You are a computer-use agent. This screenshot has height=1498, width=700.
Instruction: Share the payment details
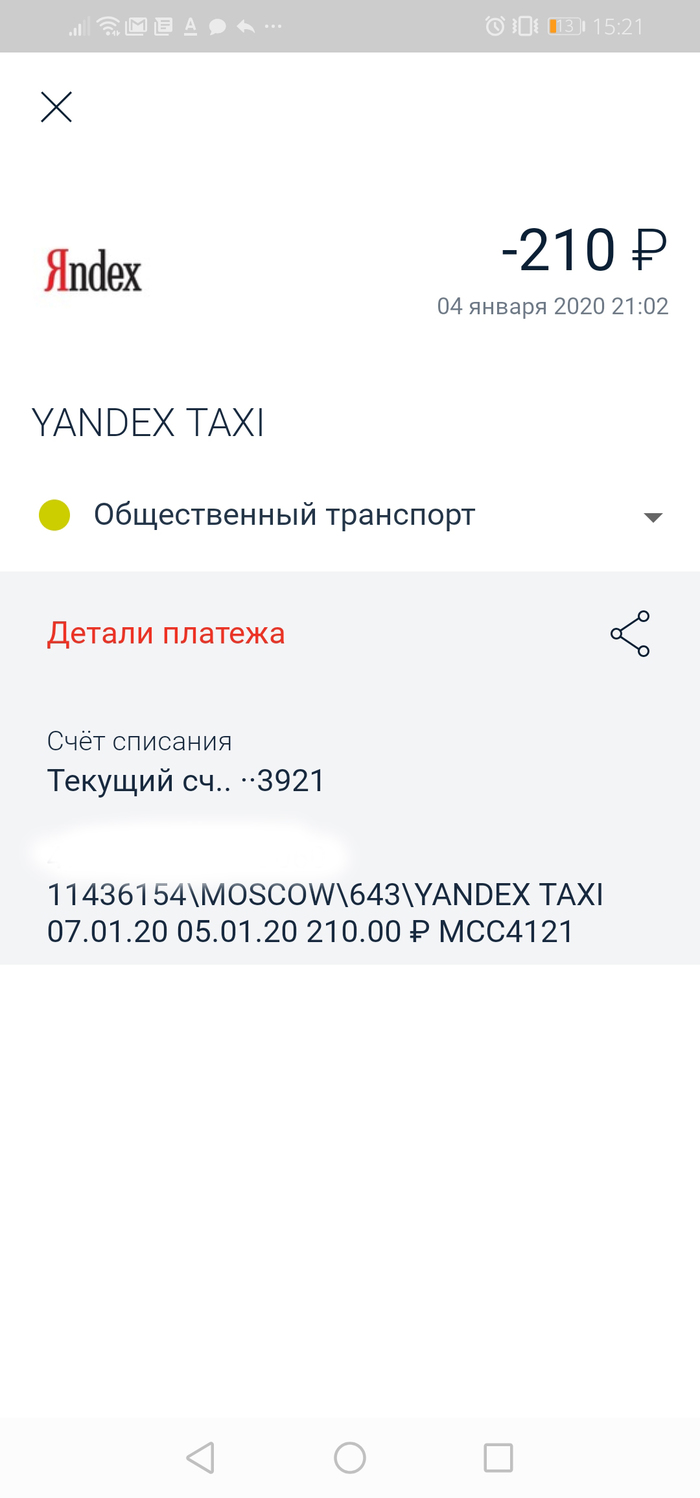point(630,634)
